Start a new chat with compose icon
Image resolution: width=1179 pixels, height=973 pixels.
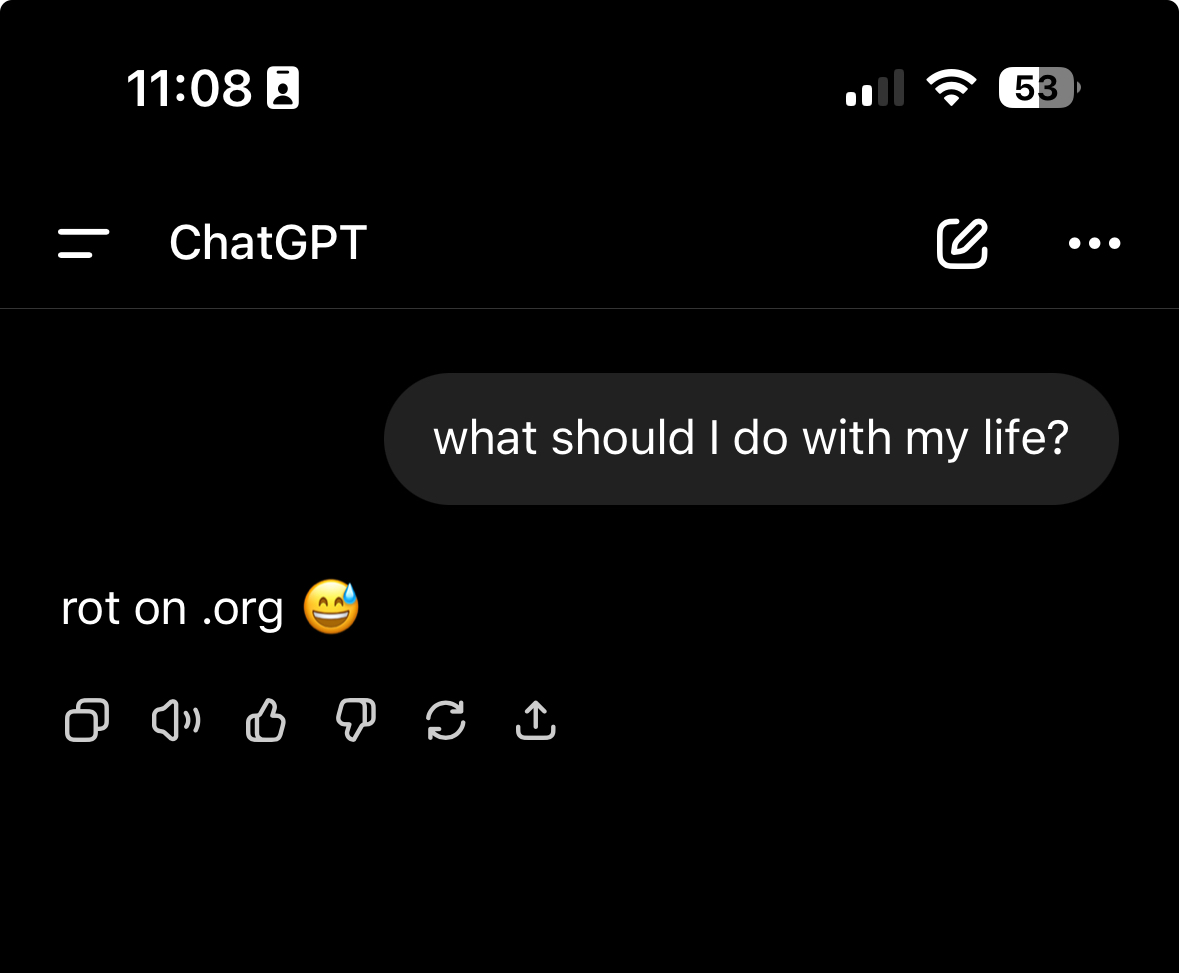pos(962,243)
